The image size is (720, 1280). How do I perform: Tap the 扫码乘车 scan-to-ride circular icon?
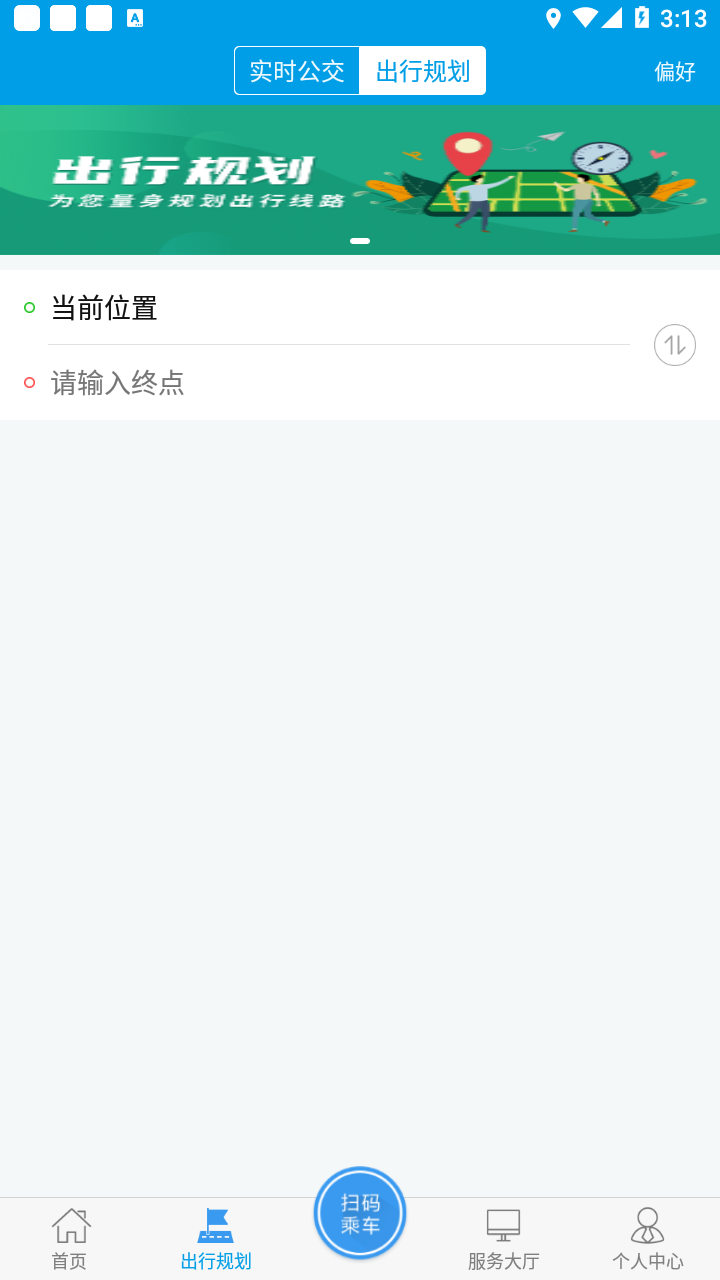pyautogui.click(x=360, y=1212)
